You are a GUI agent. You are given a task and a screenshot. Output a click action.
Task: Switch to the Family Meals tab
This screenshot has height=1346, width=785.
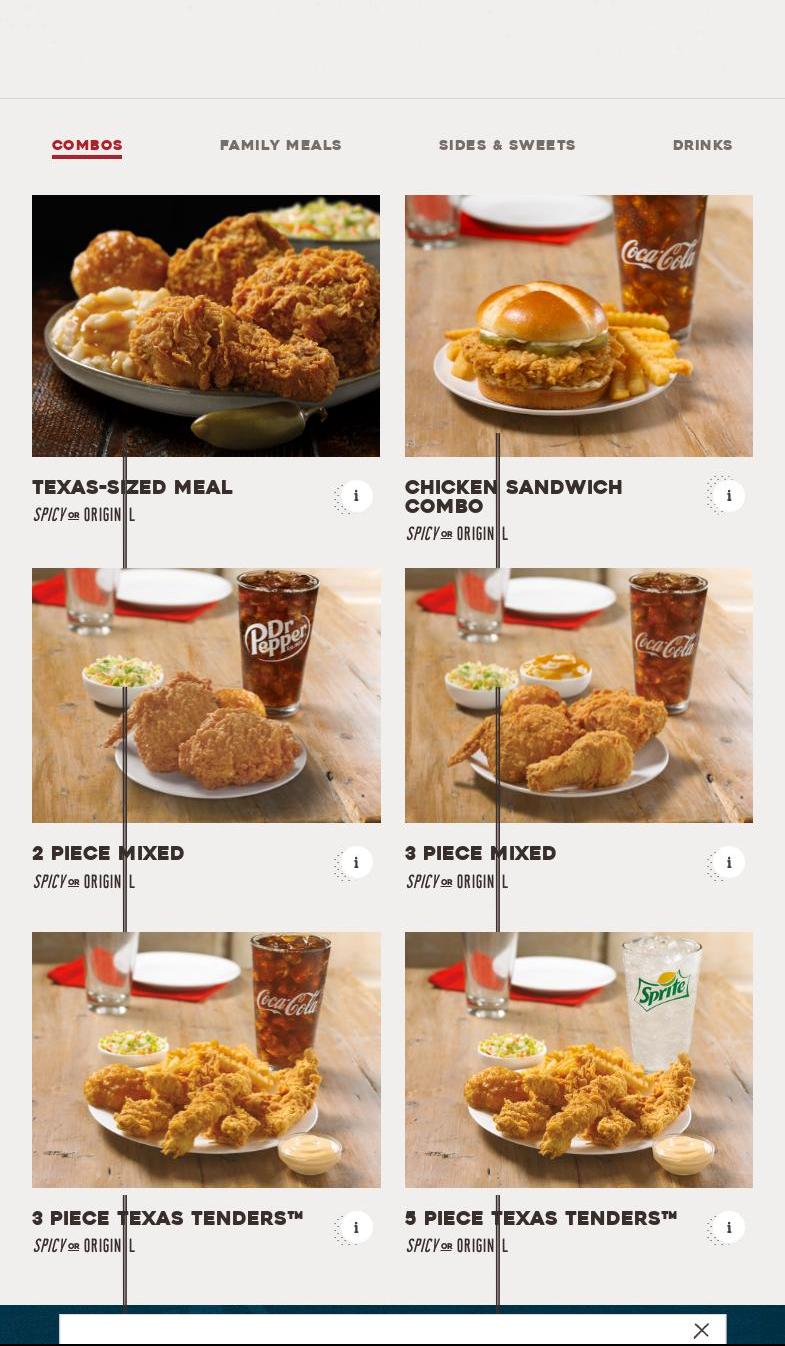pos(280,145)
